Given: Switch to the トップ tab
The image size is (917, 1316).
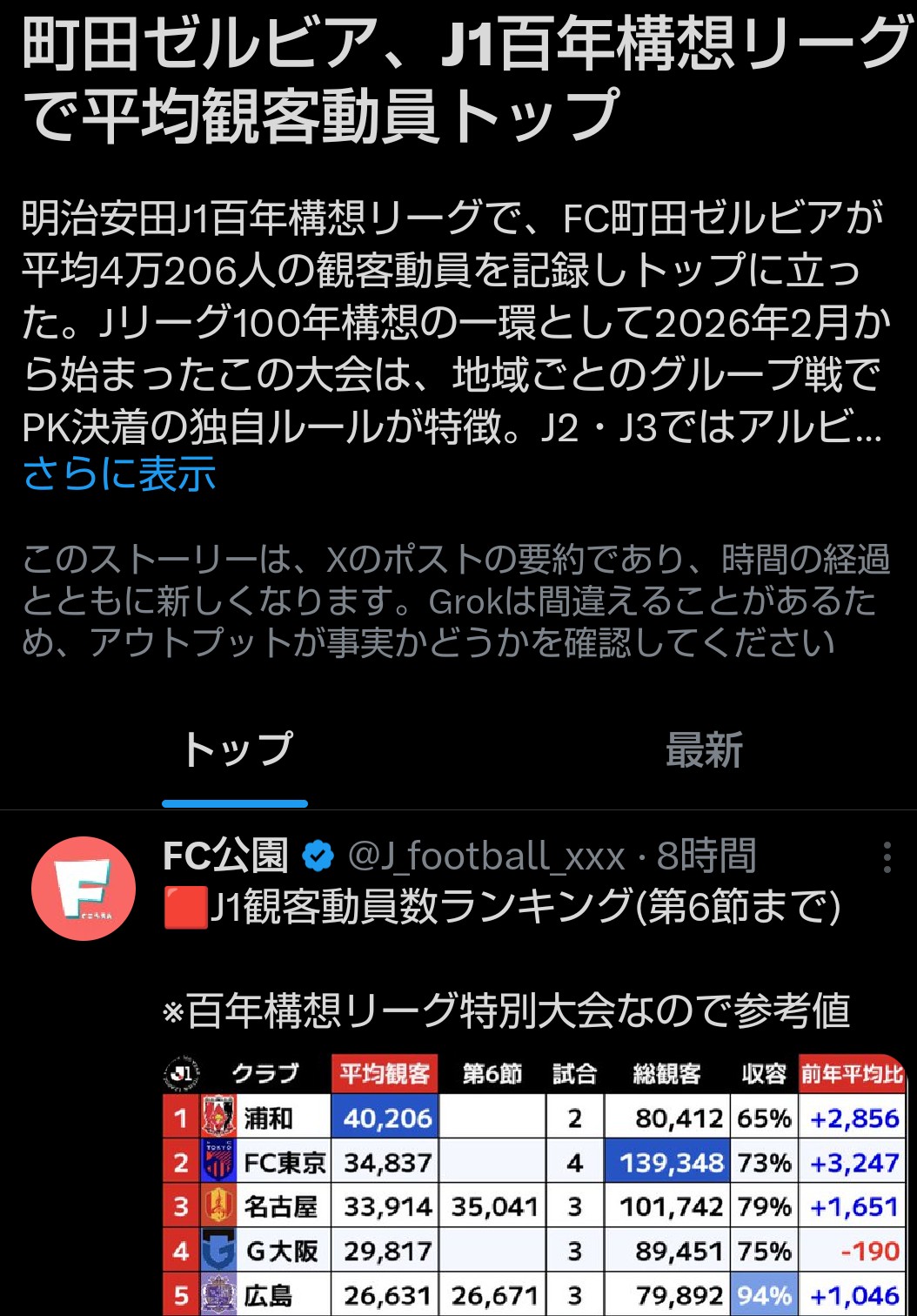Looking at the screenshot, I should click(236, 749).
